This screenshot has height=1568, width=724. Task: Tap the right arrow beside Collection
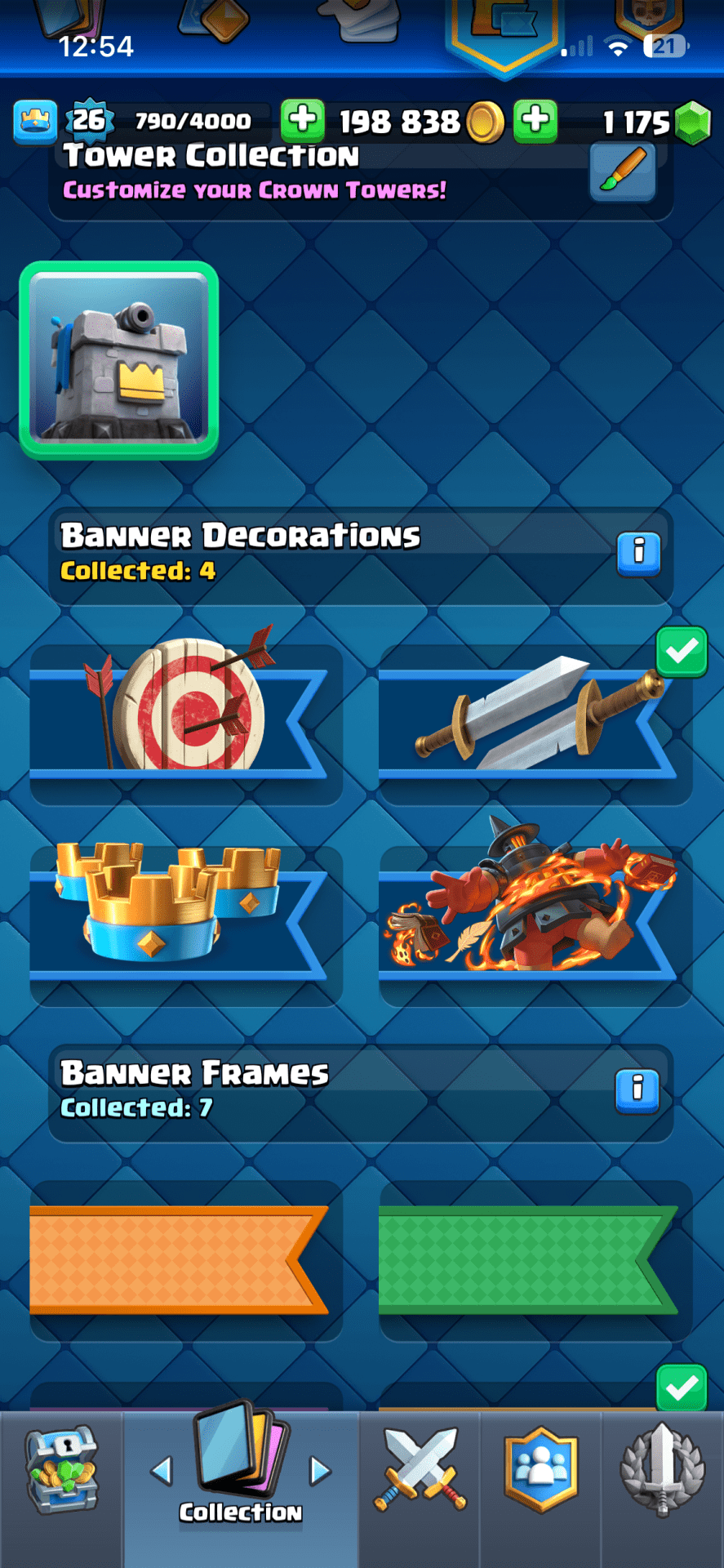[320, 1471]
